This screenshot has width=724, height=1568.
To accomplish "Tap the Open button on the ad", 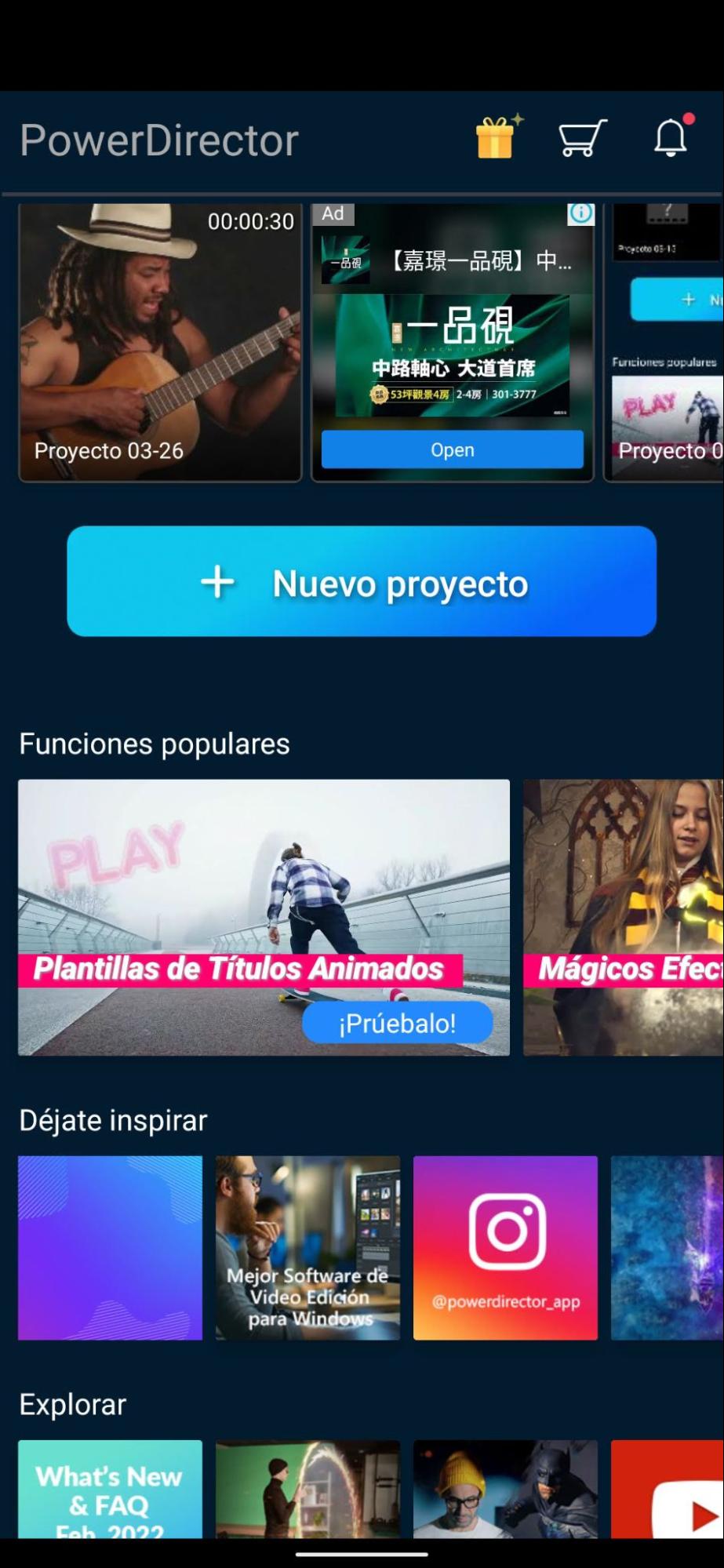I will (453, 449).
